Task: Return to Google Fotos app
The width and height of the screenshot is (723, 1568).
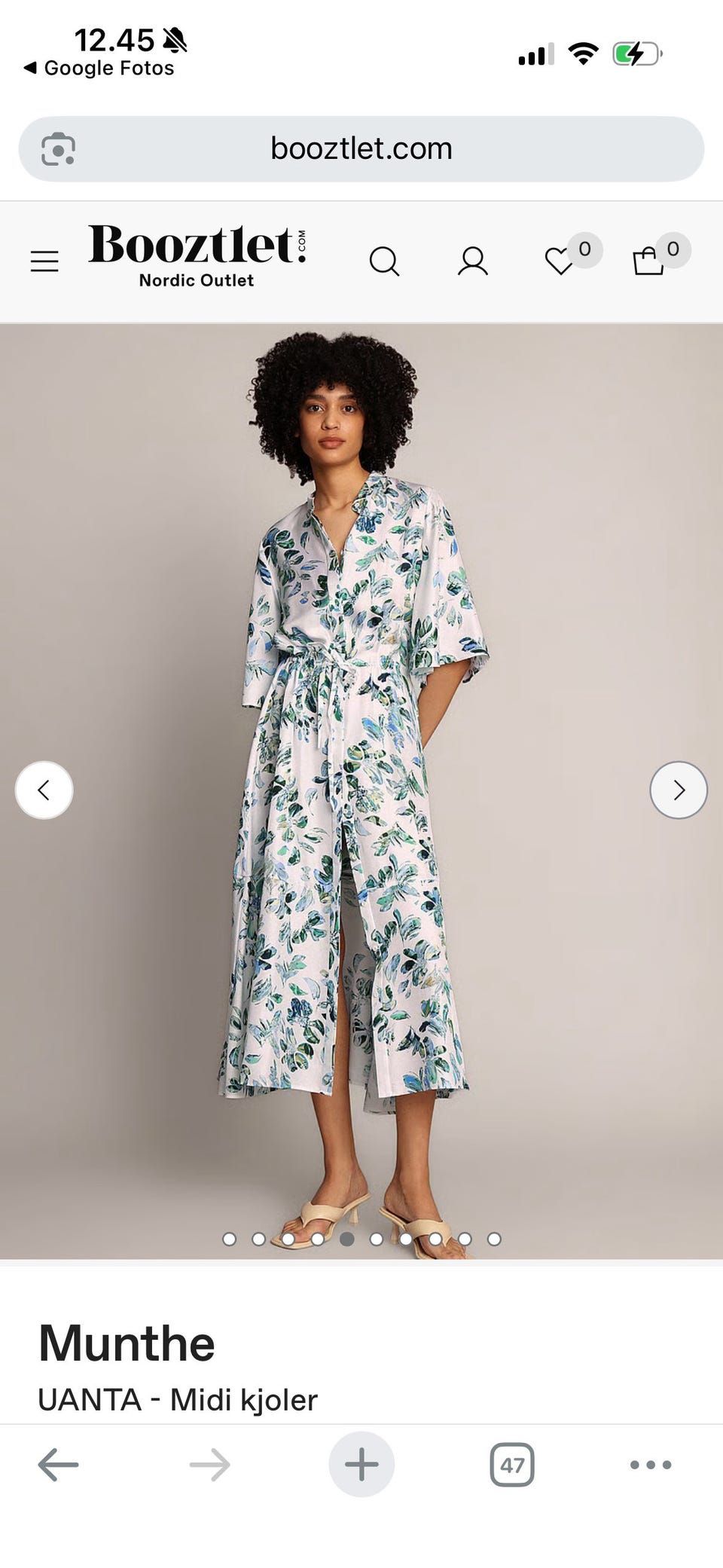Action: point(99,68)
